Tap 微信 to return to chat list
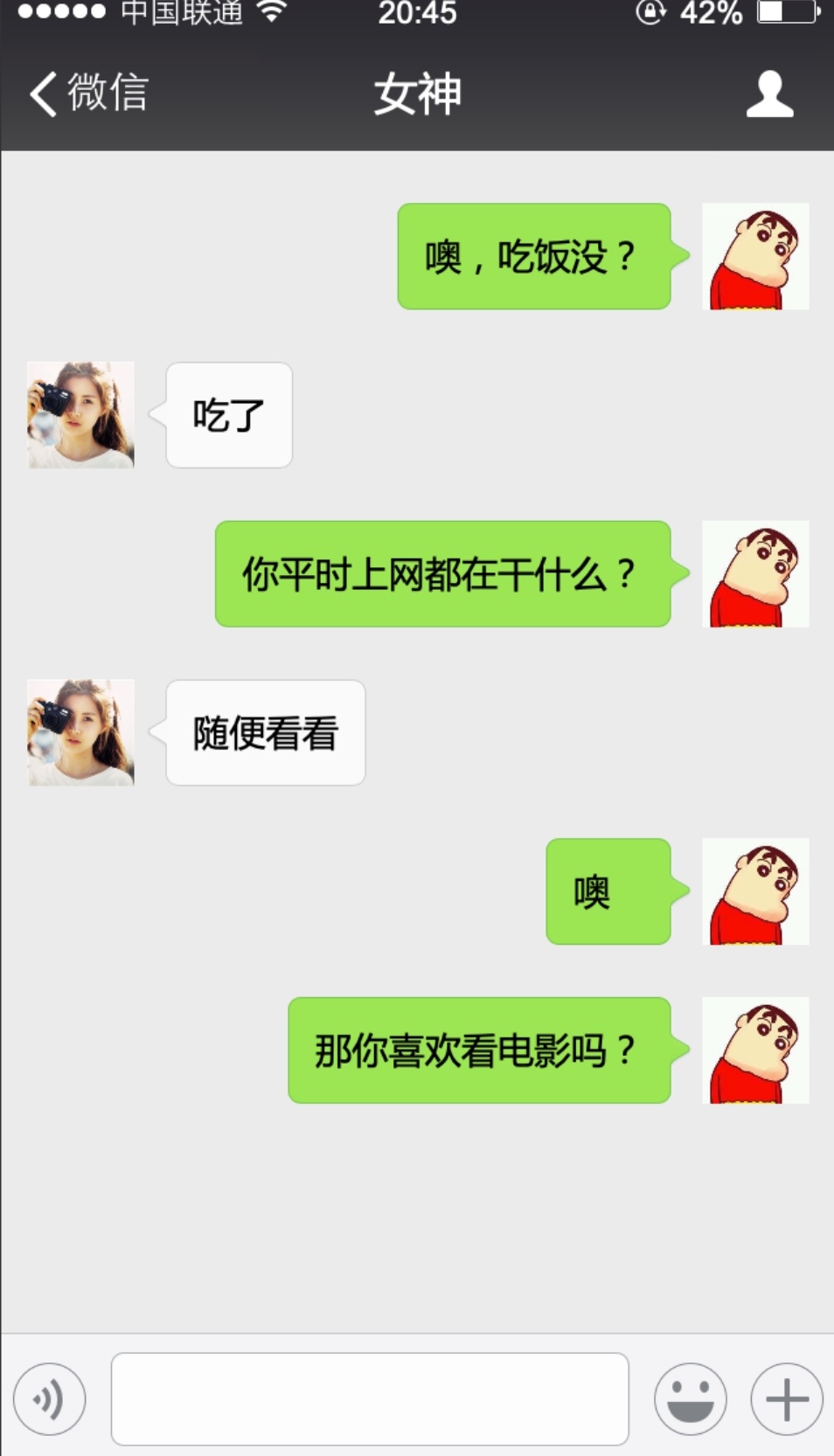This screenshot has width=834, height=1456. pyautogui.click(x=105, y=93)
